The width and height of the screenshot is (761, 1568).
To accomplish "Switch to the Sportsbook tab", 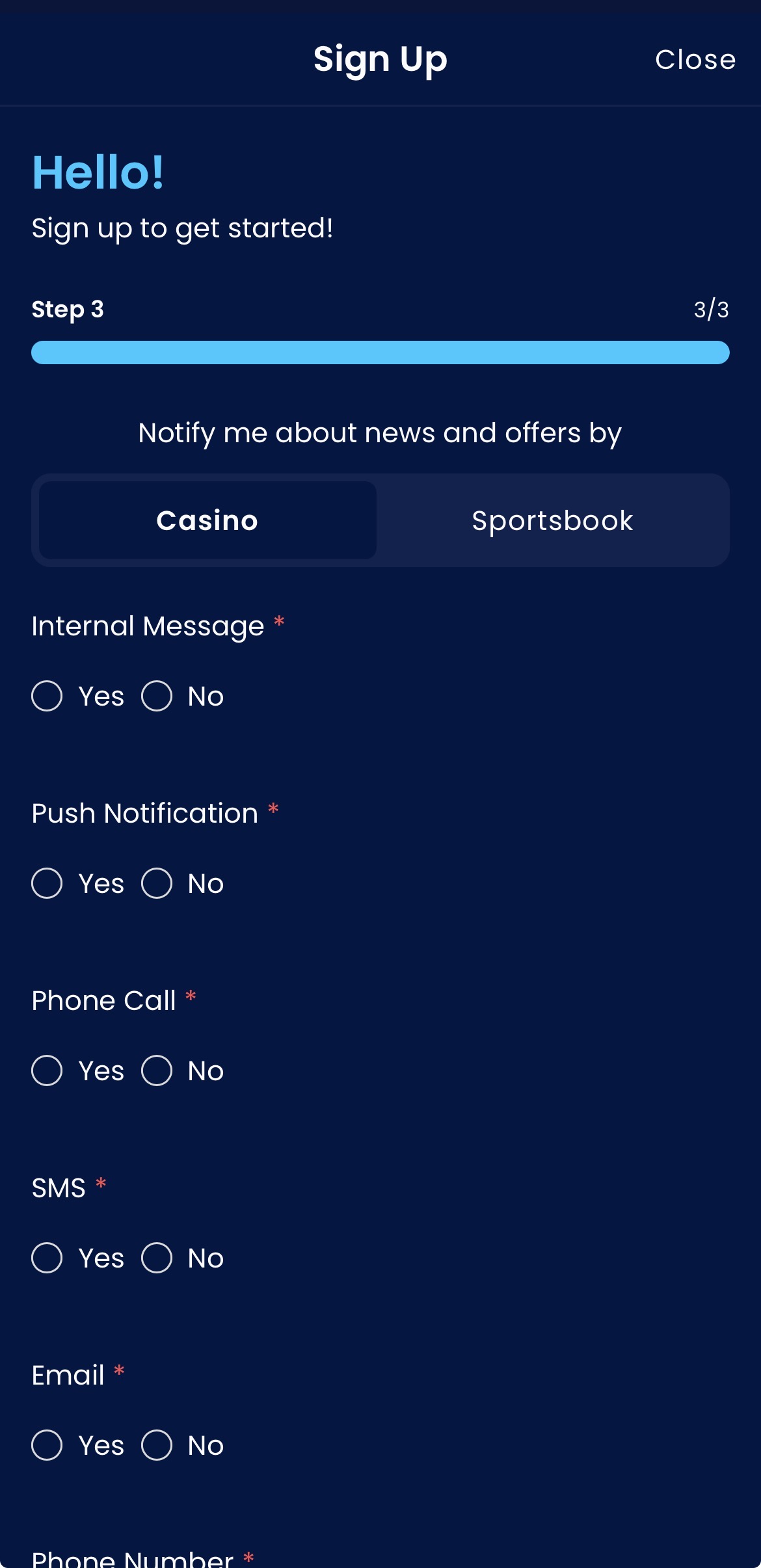I will point(552,520).
